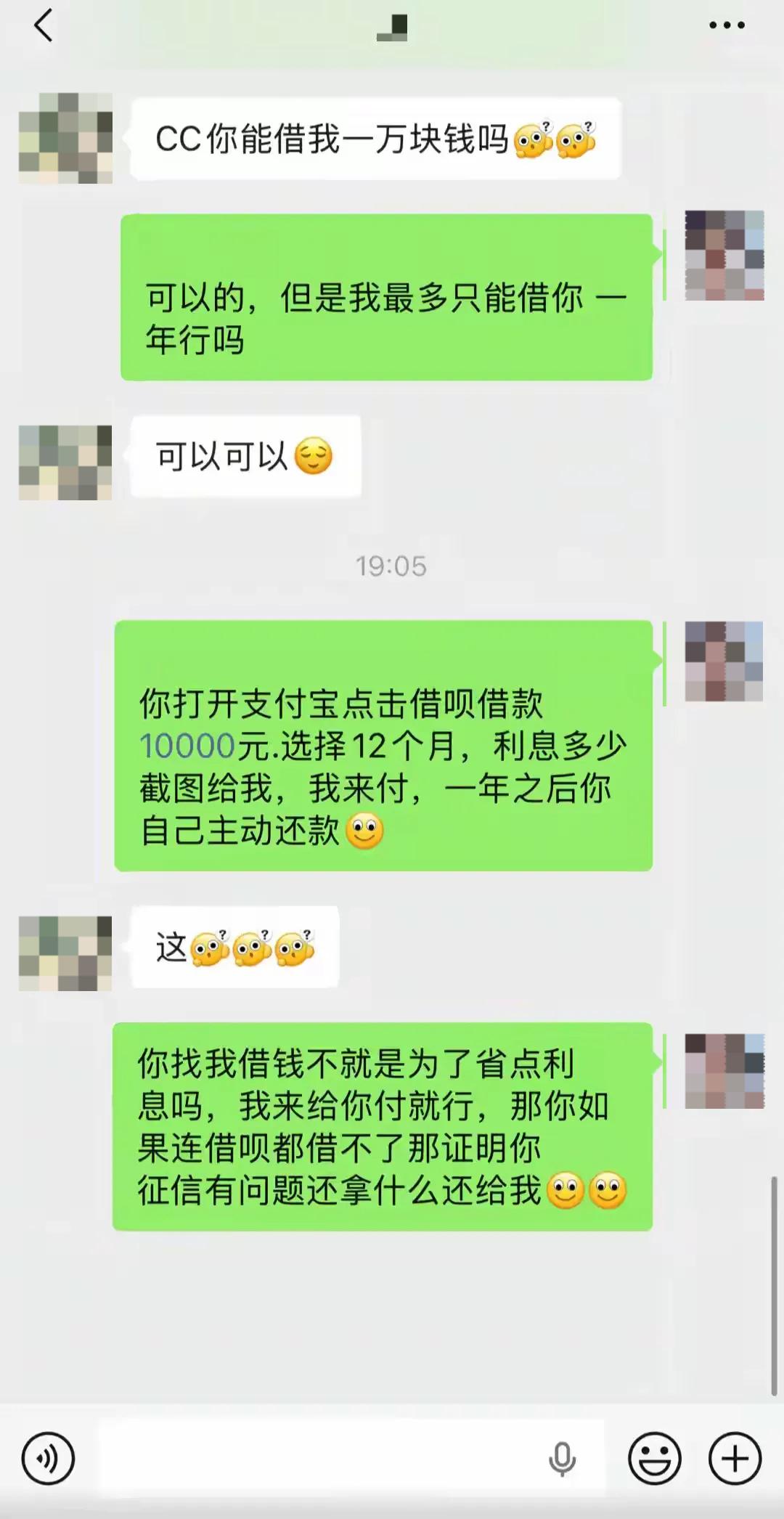This screenshot has height=1519, width=784.
Task: Tap the contact's avatar beside the first message
Action: click(64, 138)
